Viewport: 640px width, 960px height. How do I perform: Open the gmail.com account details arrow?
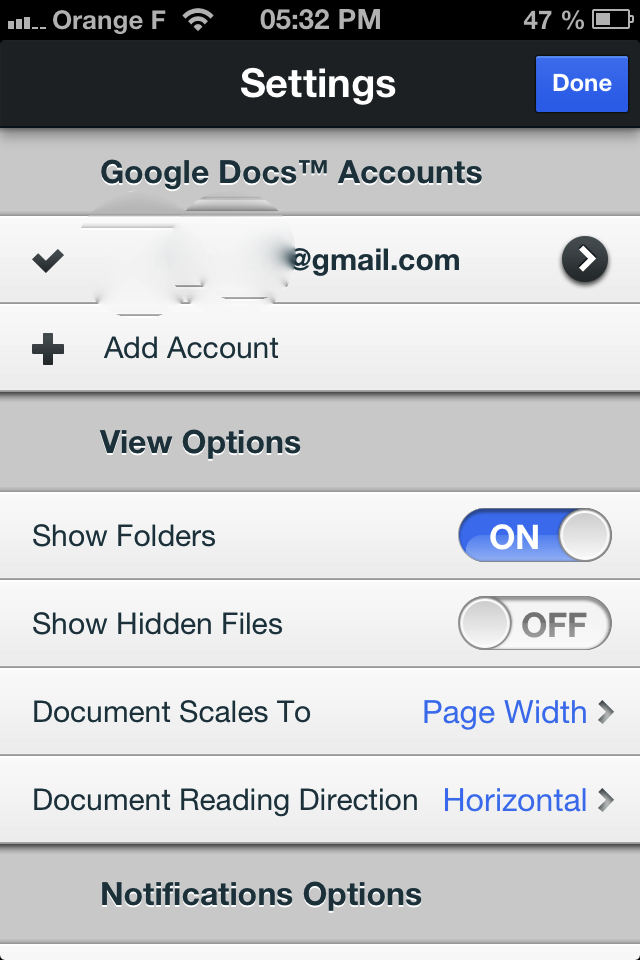[584, 260]
